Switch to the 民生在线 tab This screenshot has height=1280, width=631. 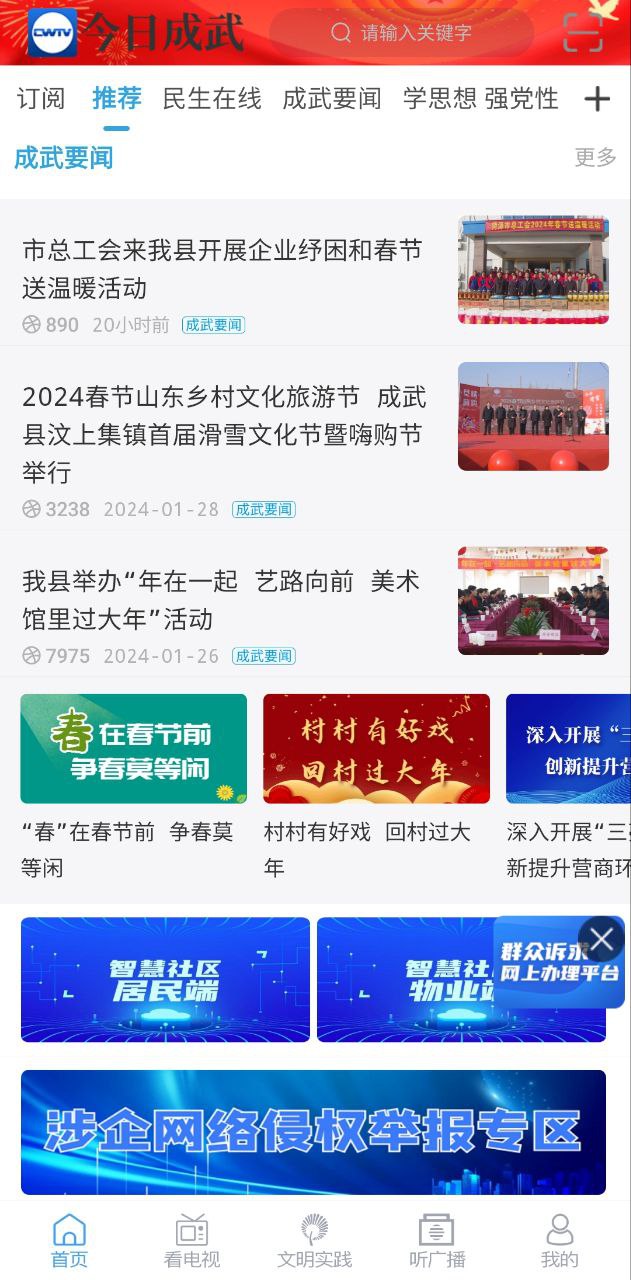(x=212, y=98)
